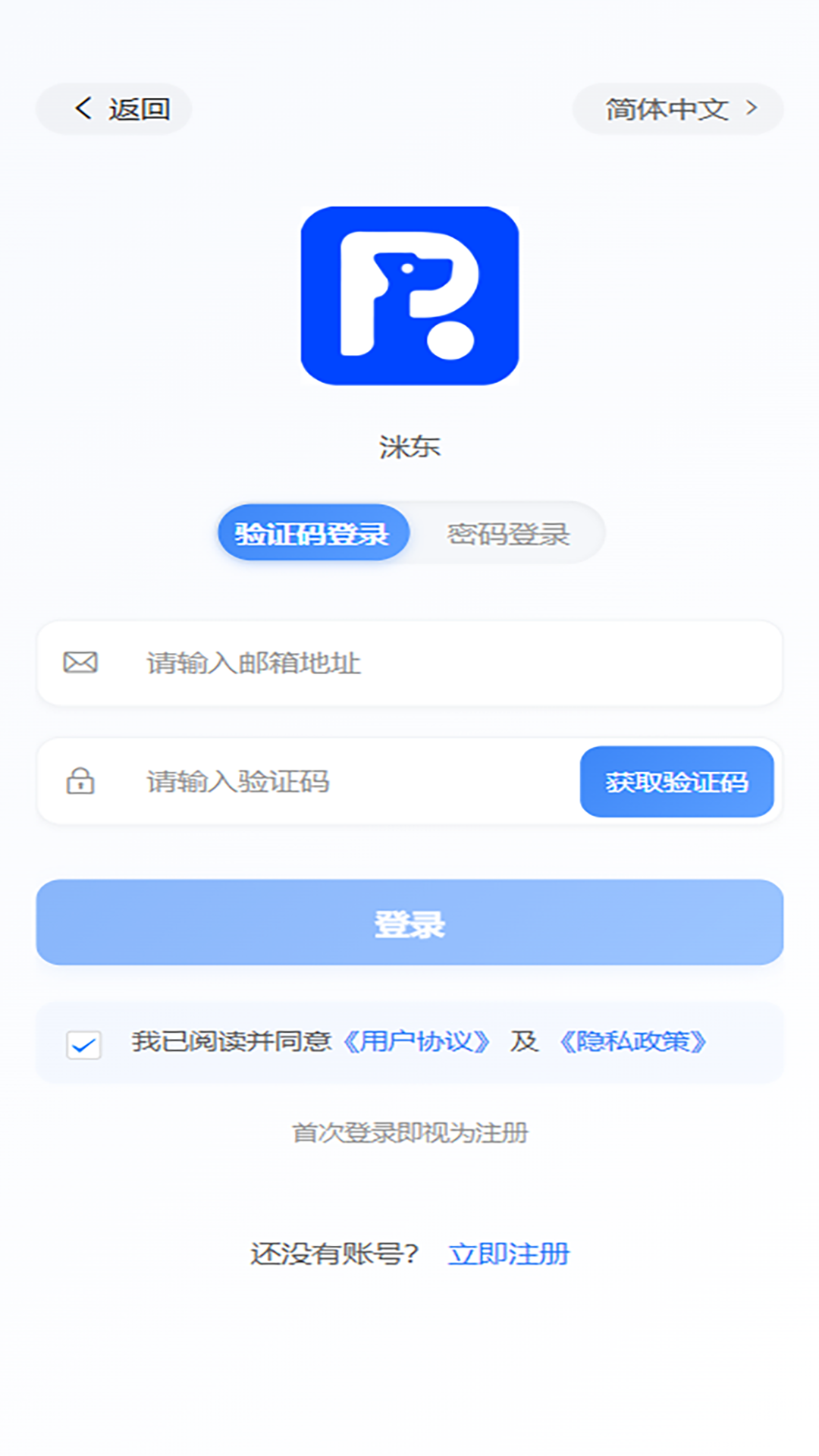Select the 验证码登录 tab
The image size is (819, 1456).
[x=314, y=532]
